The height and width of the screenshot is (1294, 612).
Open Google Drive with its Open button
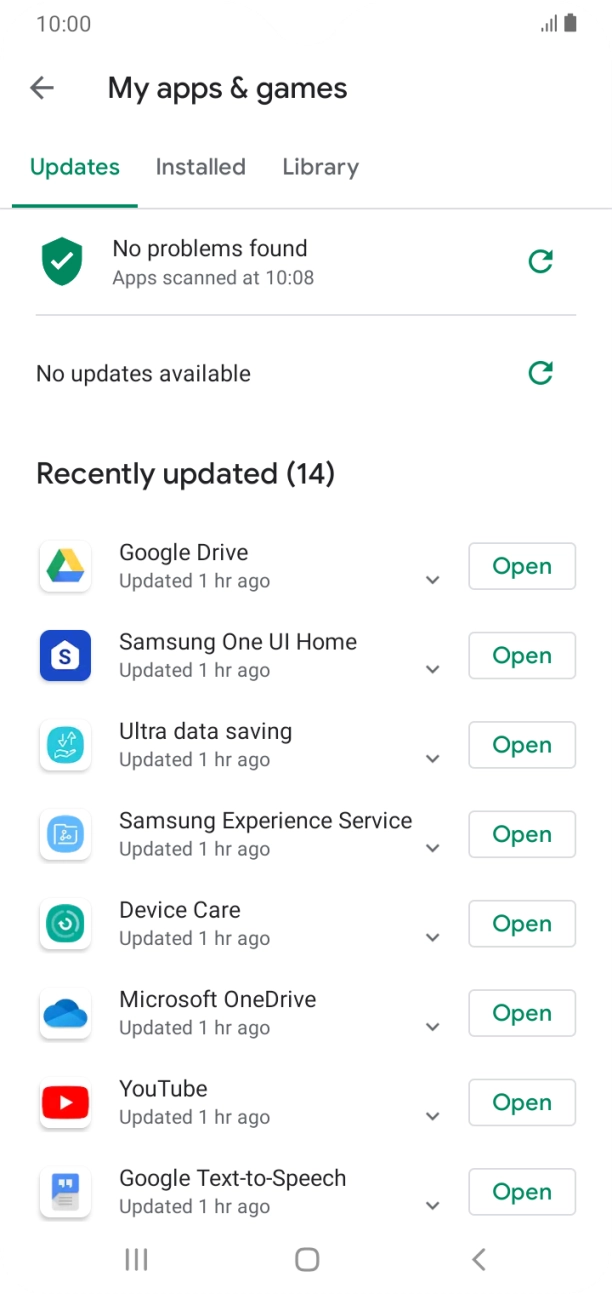(x=522, y=566)
